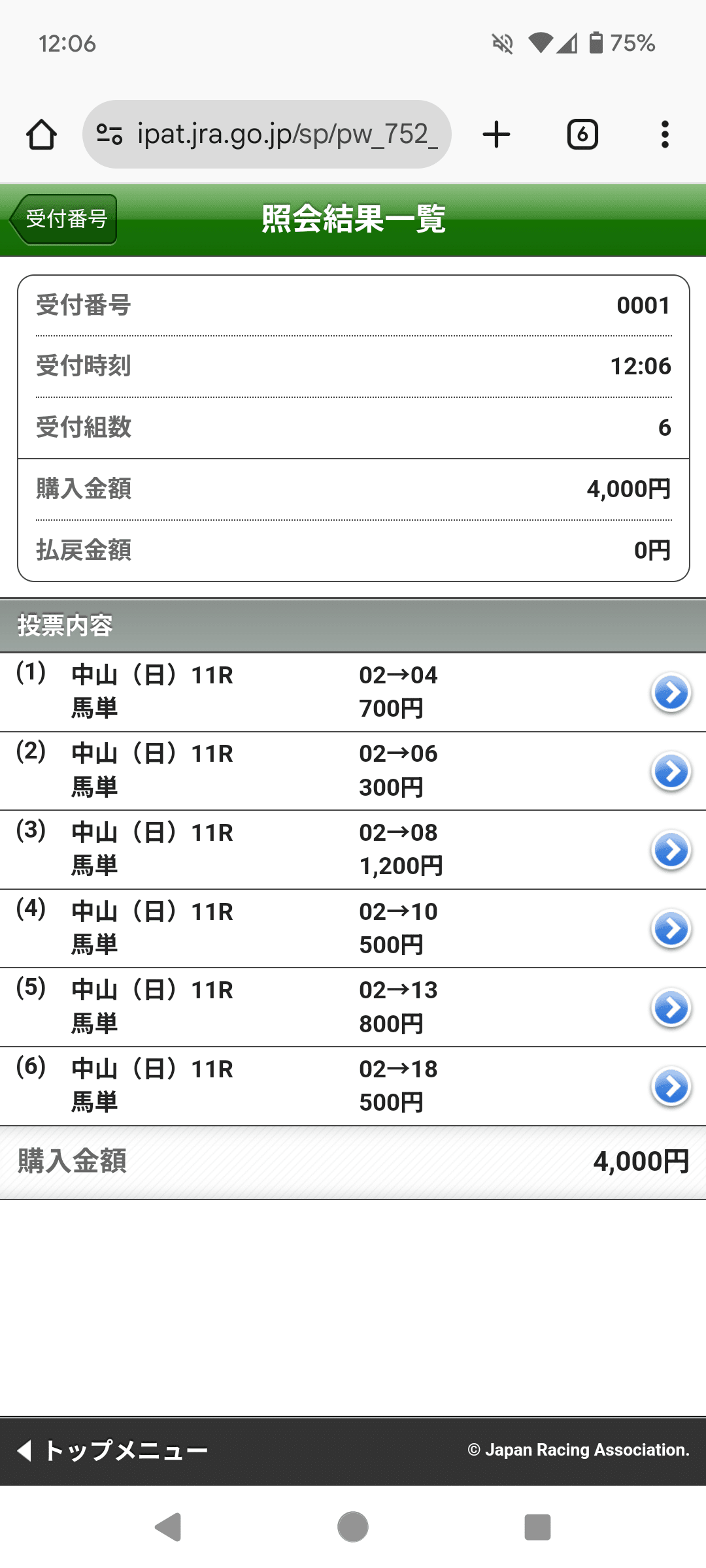
Task: Tap the address bar showing ipat.jra.go.jp
Action: (x=281, y=134)
